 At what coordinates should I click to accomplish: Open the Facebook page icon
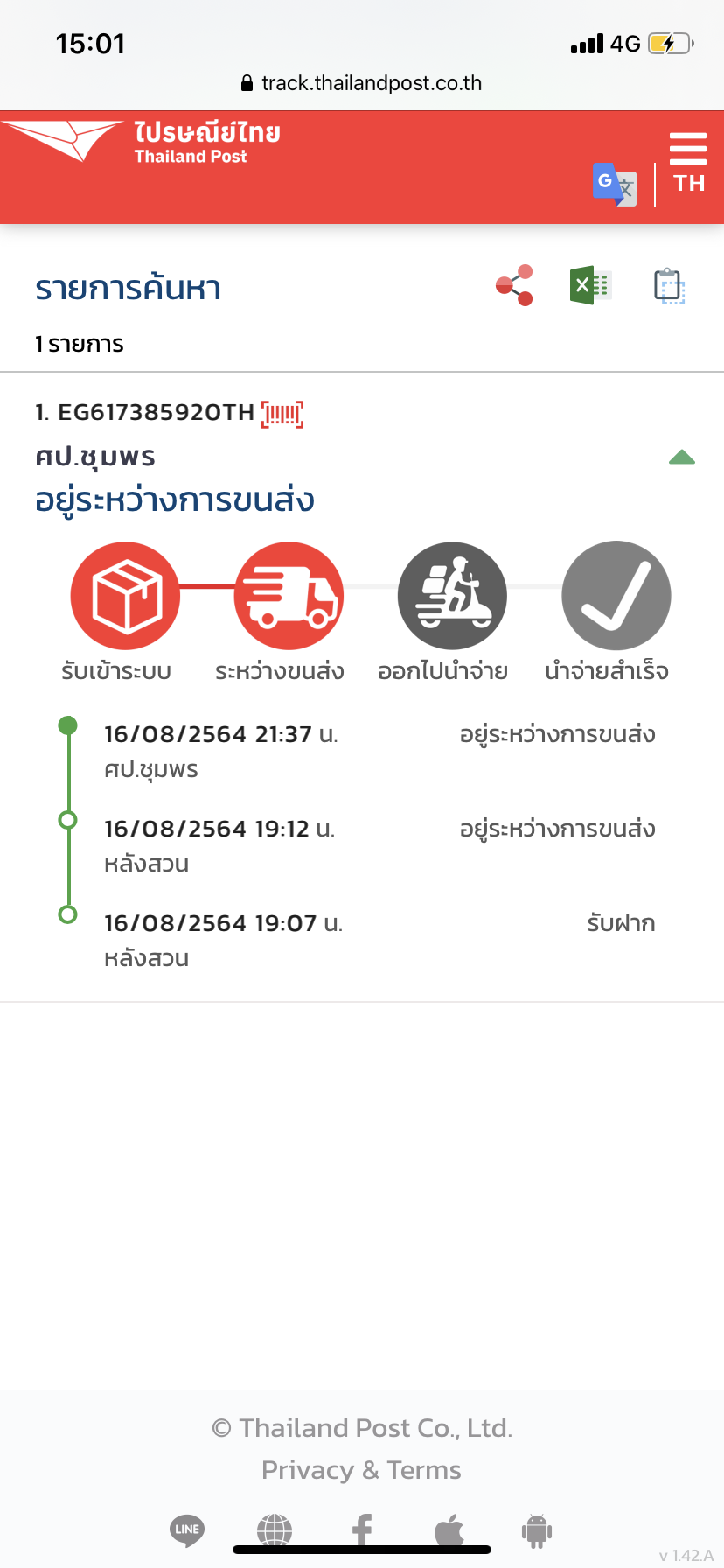(x=362, y=1530)
